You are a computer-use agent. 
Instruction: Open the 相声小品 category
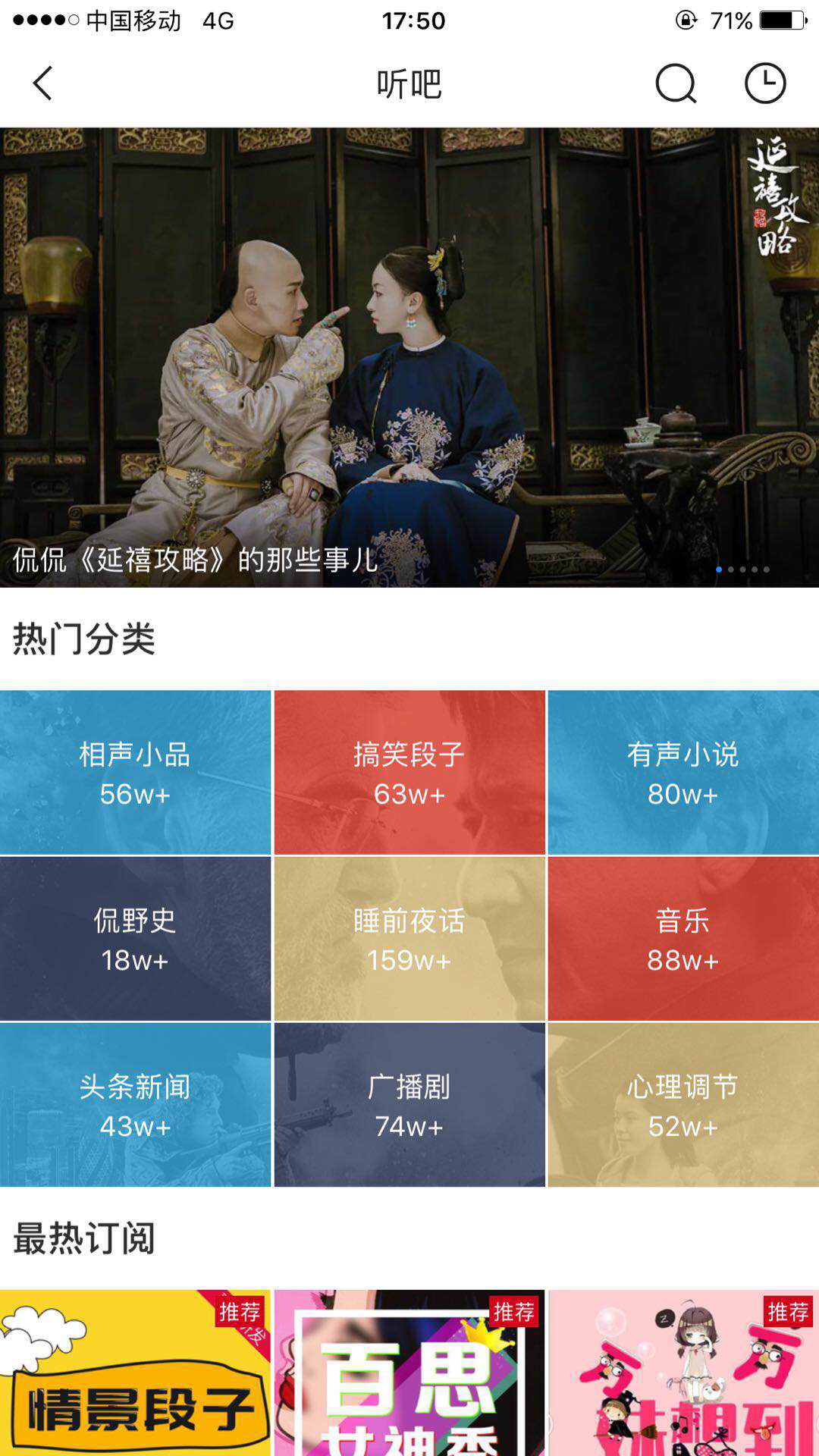click(135, 772)
